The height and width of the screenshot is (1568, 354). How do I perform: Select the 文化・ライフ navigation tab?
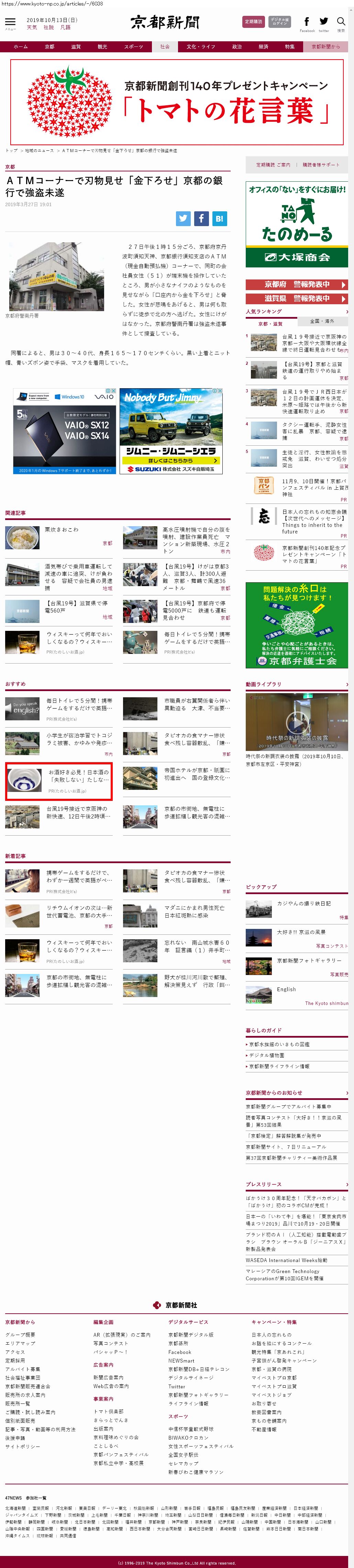(197, 47)
